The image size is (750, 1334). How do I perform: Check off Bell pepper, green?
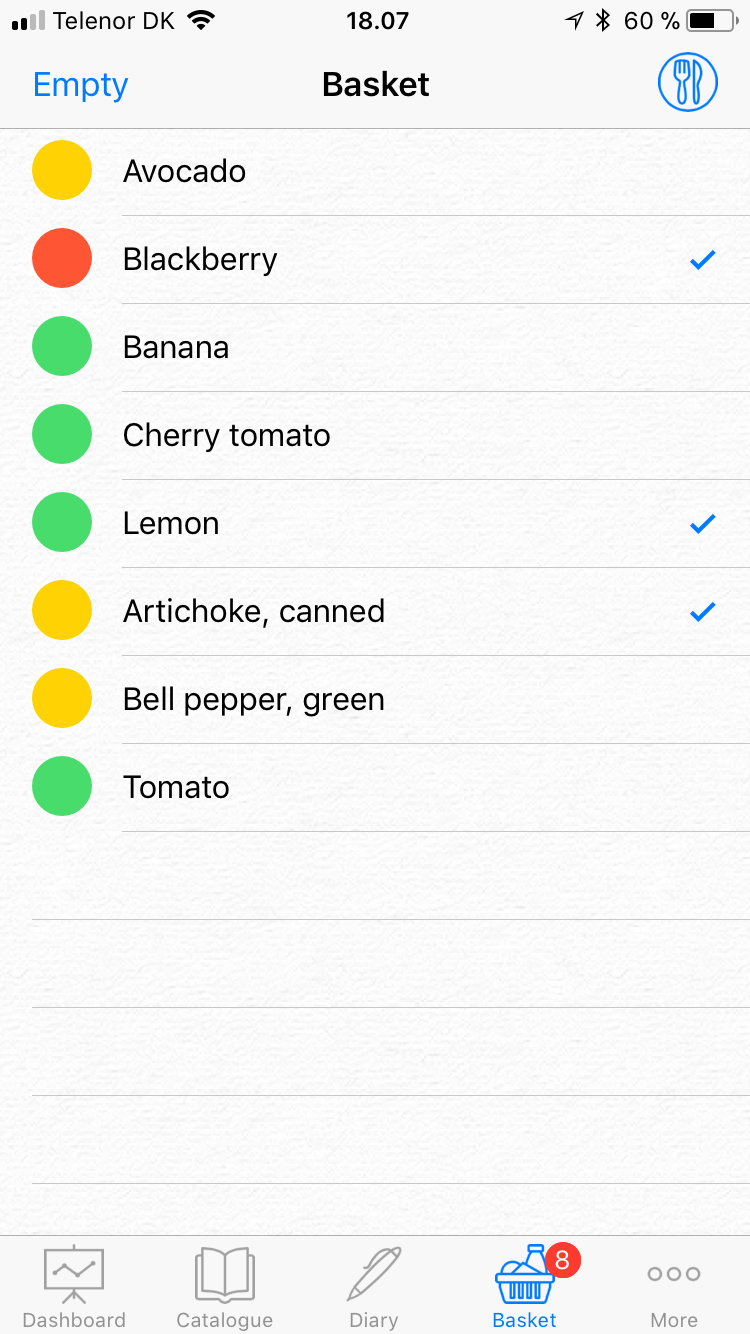coord(375,699)
